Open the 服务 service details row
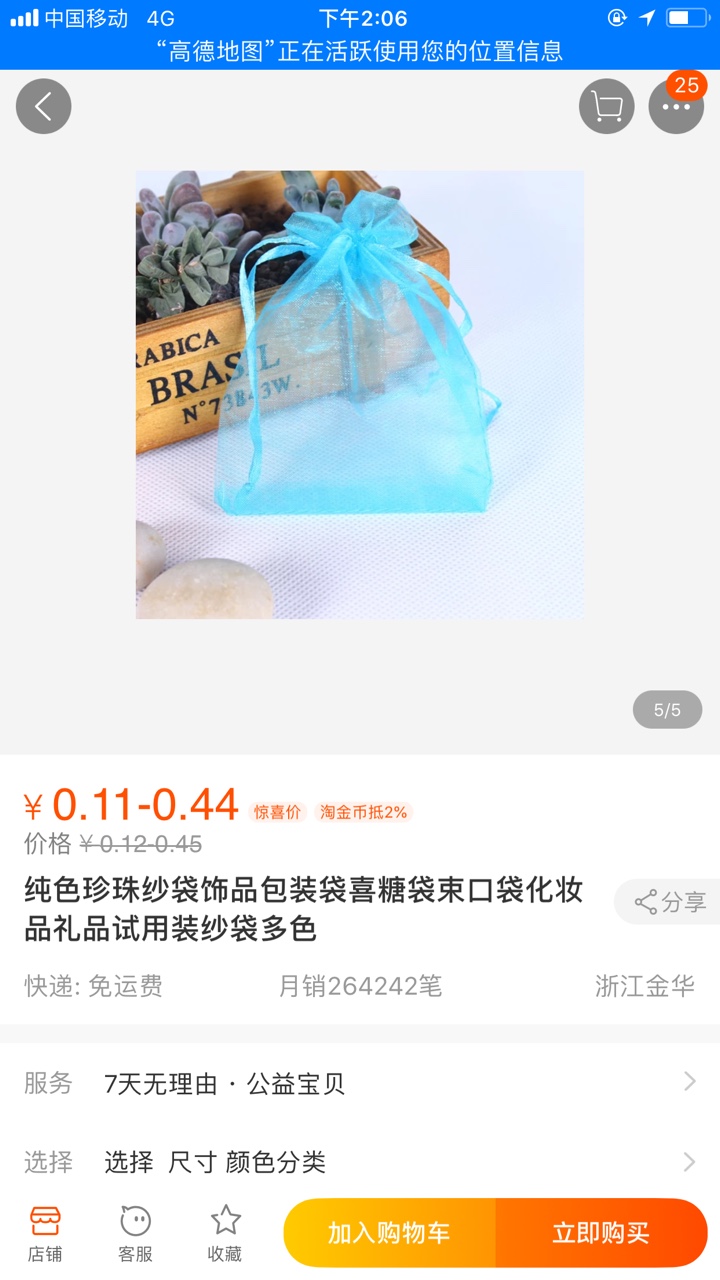Image resolution: width=720 pixels, height=1280 pixels. point(360,1083)
